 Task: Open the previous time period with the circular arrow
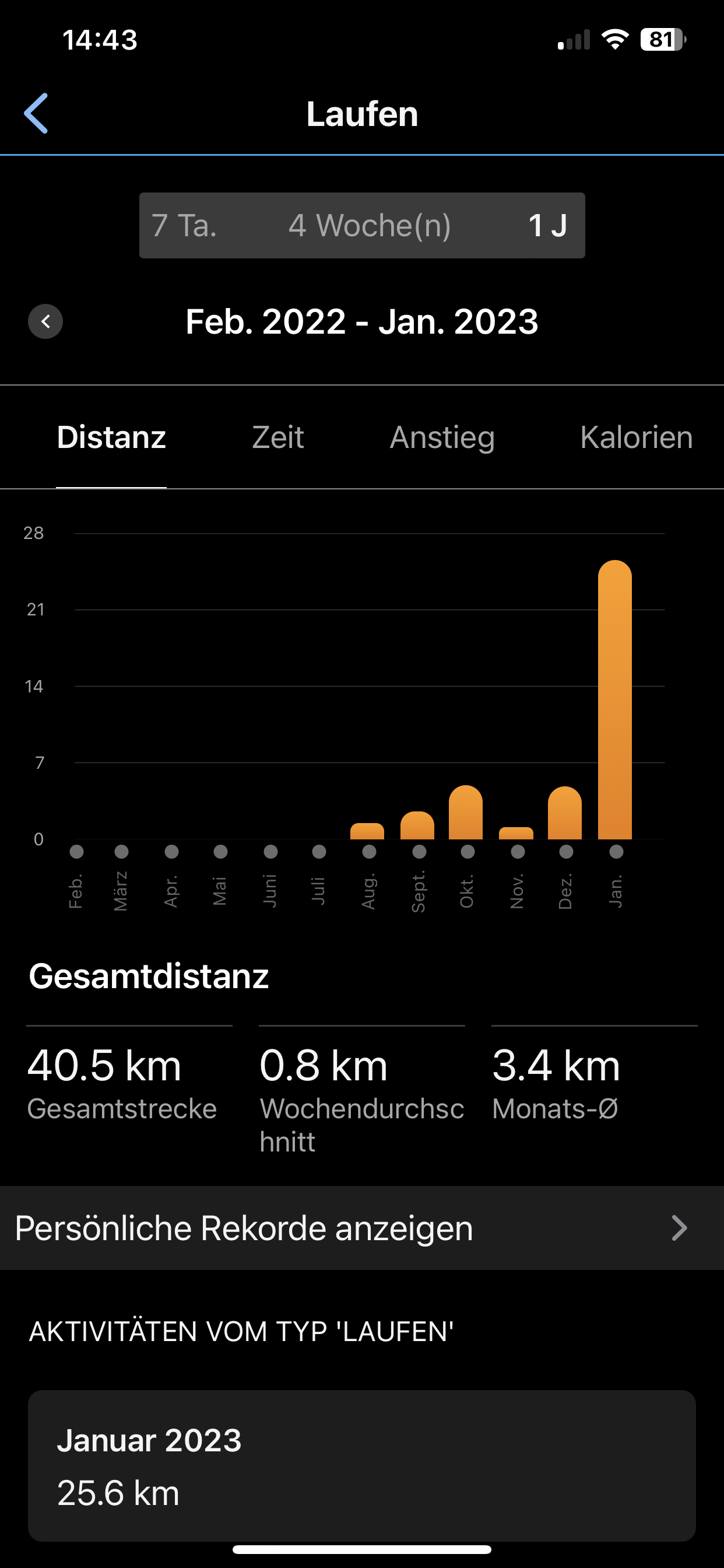(45, 322)
